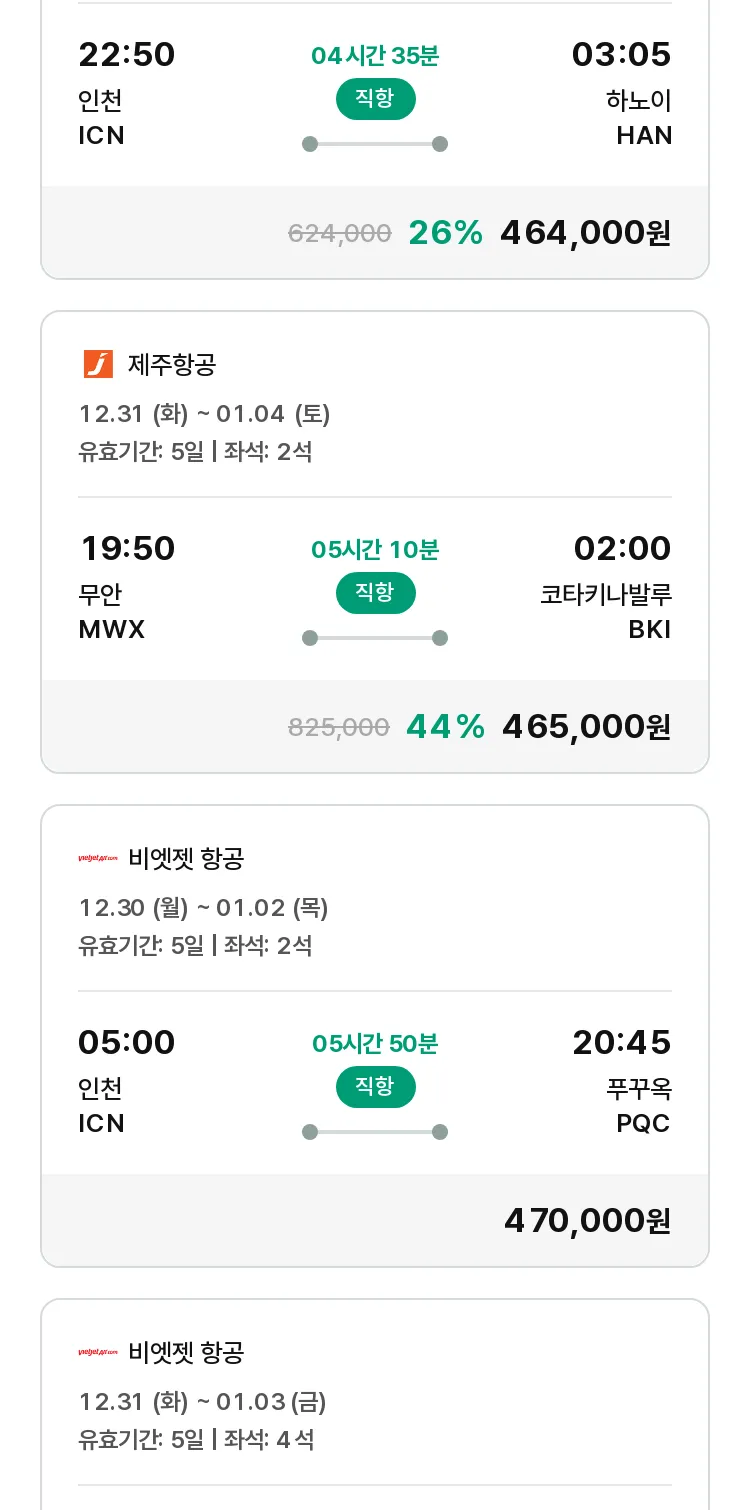Select the Jeju Air Muan to Kota Kinabalu flight
750x1510 pixels.
point(375,542)
